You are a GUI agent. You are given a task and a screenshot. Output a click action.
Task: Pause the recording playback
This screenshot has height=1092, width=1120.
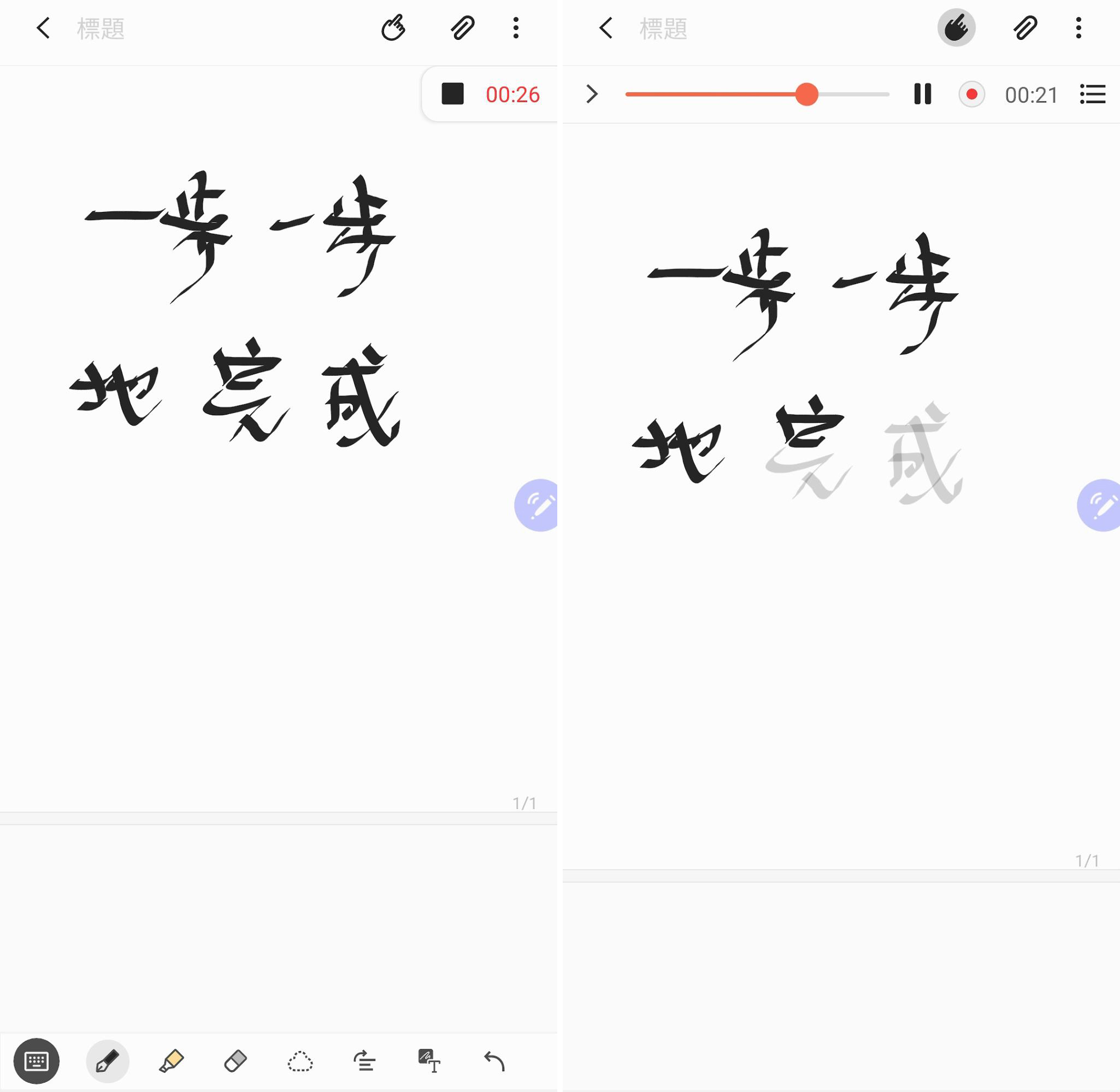(922, 94)
